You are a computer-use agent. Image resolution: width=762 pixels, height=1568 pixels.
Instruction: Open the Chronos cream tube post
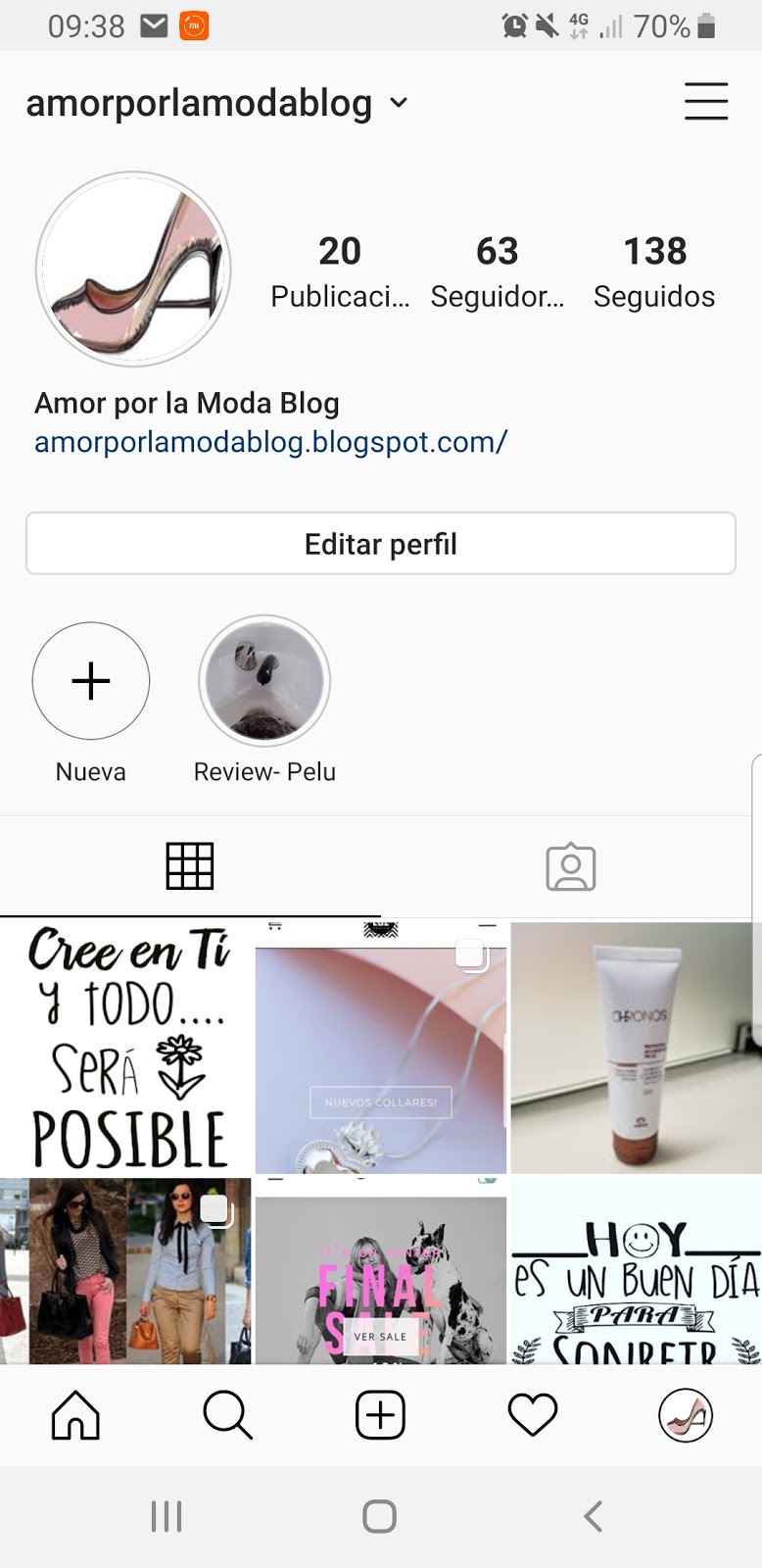click(x=636, y=1047)
